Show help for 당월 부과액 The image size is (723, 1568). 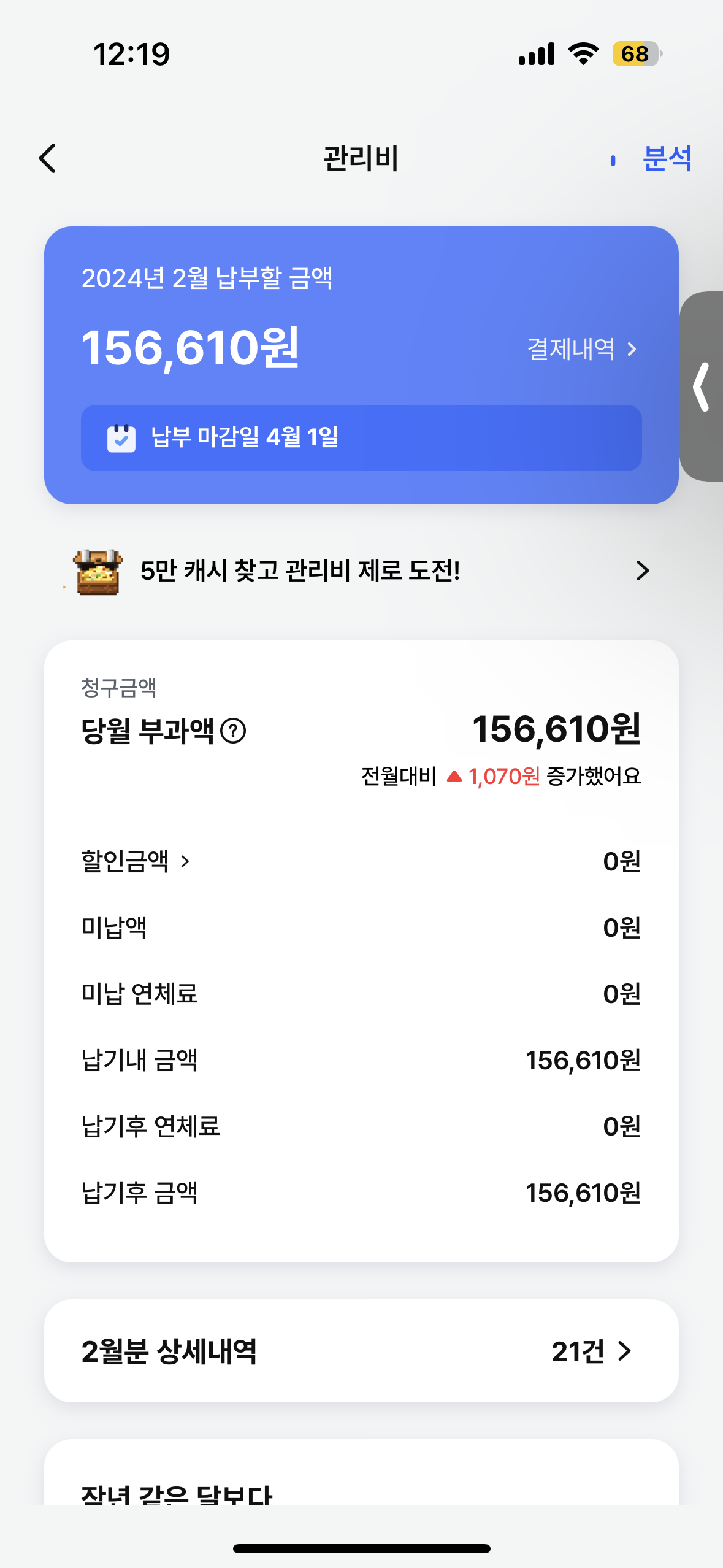coord(233,731)
